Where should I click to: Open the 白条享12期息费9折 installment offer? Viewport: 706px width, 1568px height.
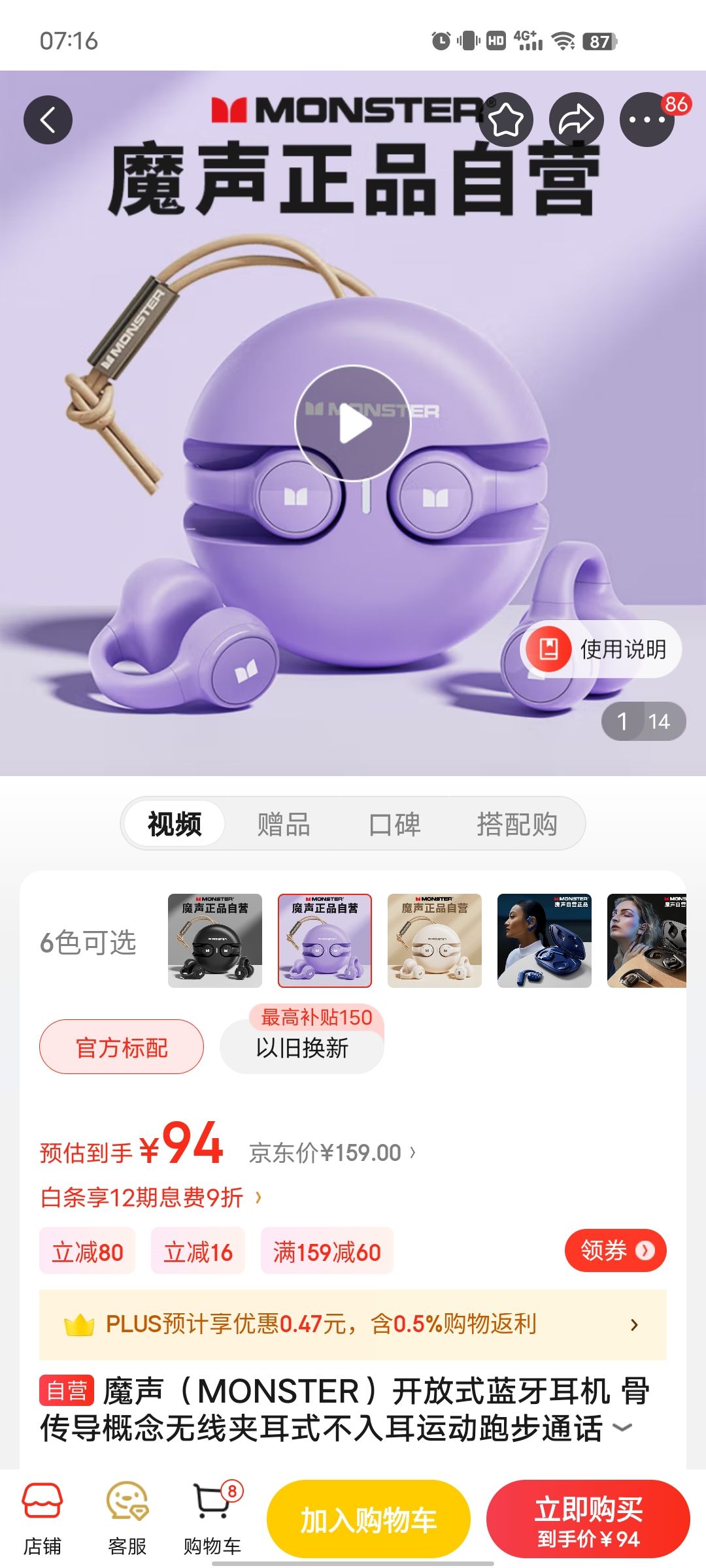(x=150, y=1198)
